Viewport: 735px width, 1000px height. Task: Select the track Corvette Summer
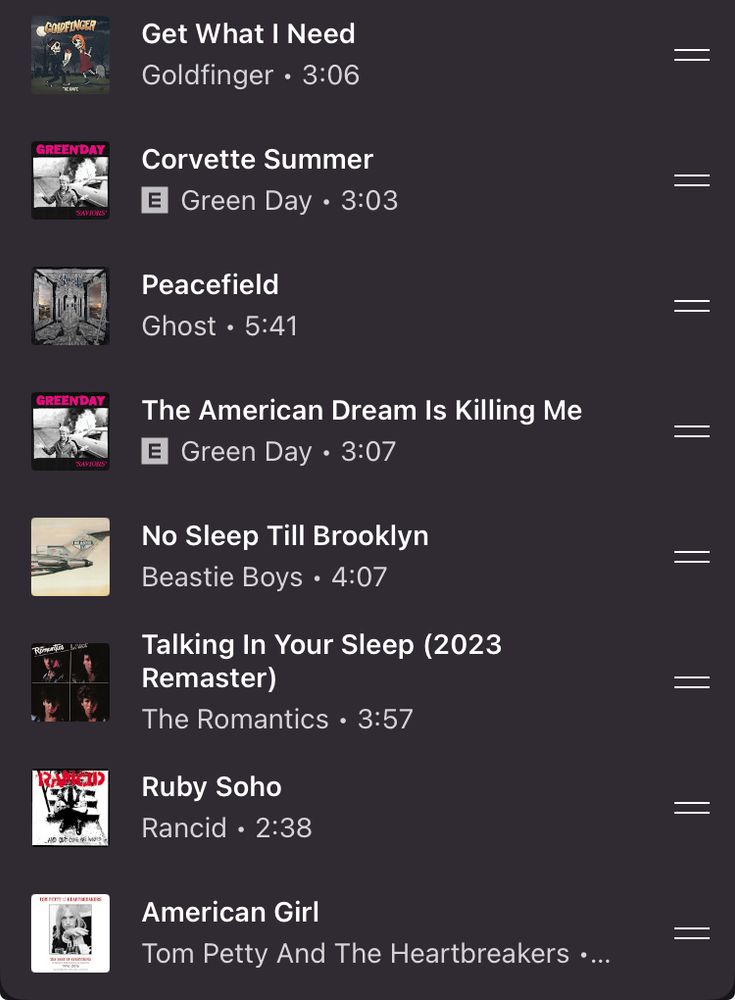pyautogui.click(x=257, y=159)
